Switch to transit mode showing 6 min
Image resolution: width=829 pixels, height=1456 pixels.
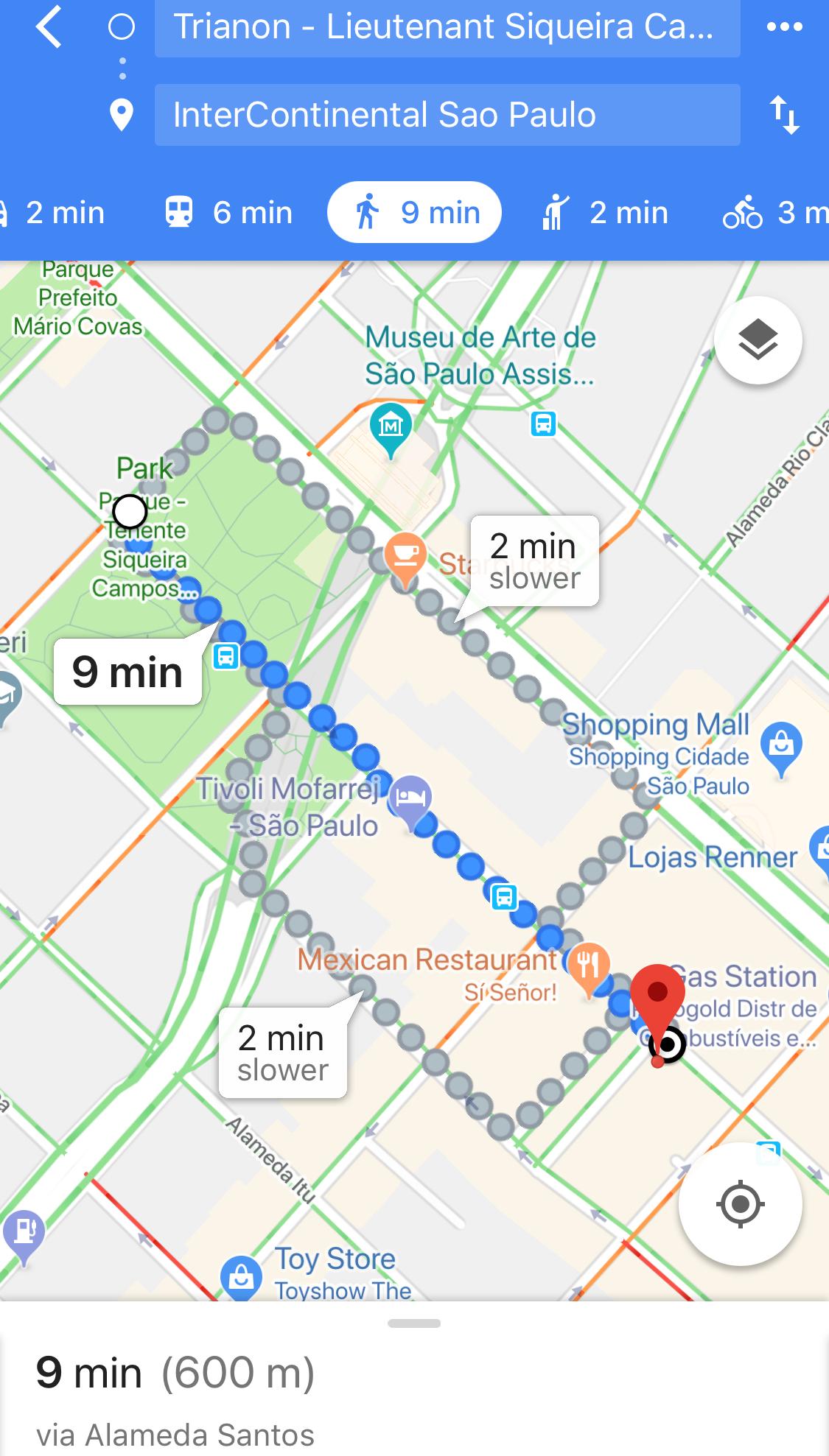tap(228, 213)
